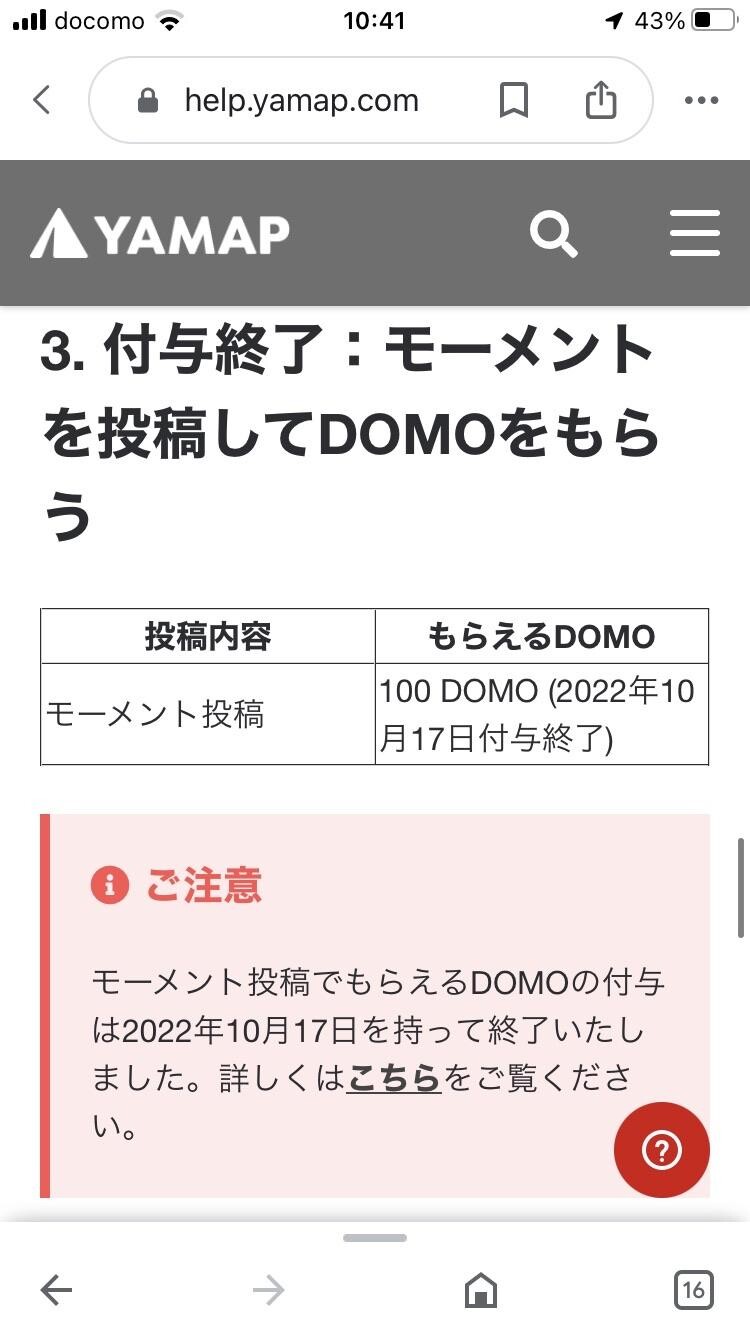Open the YAMAP hamburger navigation menu
Screen dimensions: 750x1334
click(x=695, y=234)
